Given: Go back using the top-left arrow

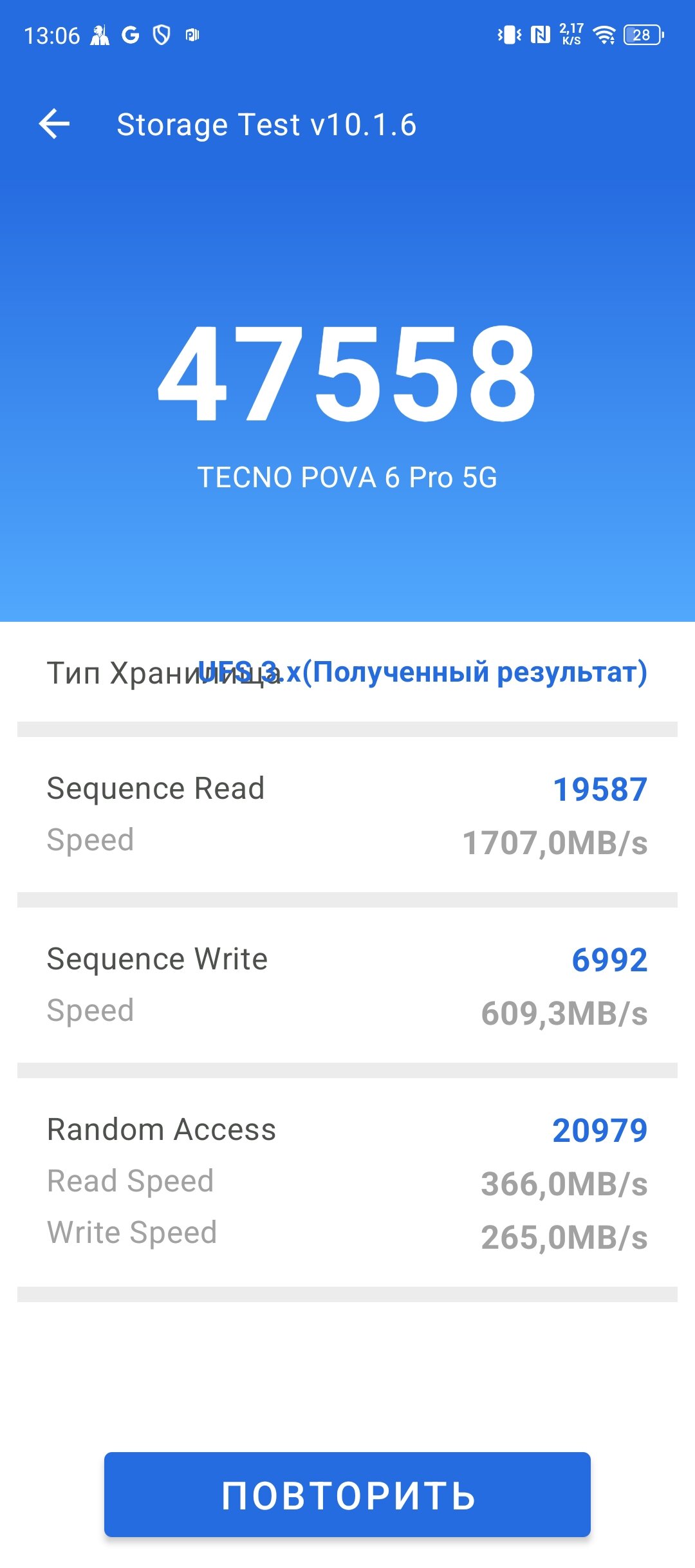Looking at the screenshot, I should pyautogui.click(x=54, y=124).
